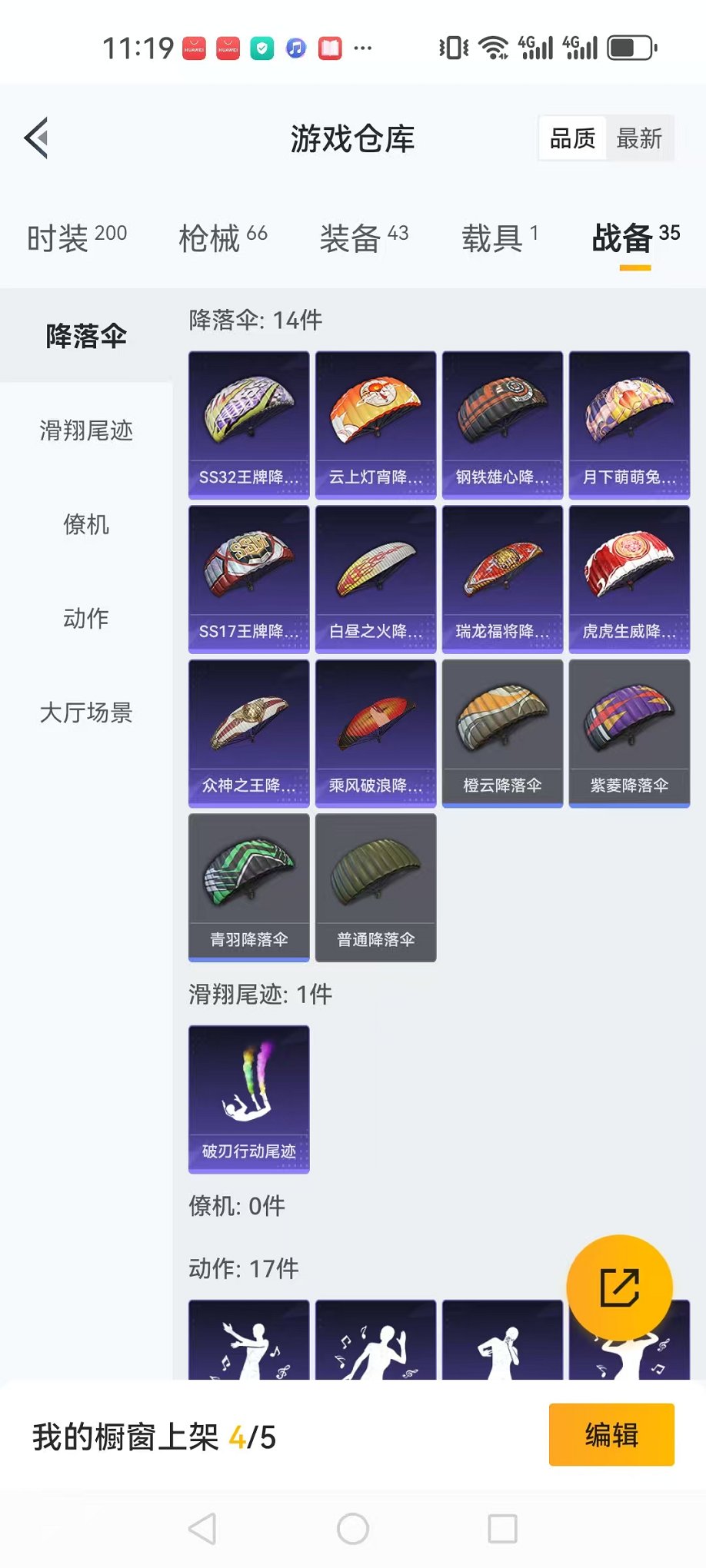The width and height of the screenshot is (706, 1568).
Task: Open the 载具 tab
Action: click(x=499, y=238)
